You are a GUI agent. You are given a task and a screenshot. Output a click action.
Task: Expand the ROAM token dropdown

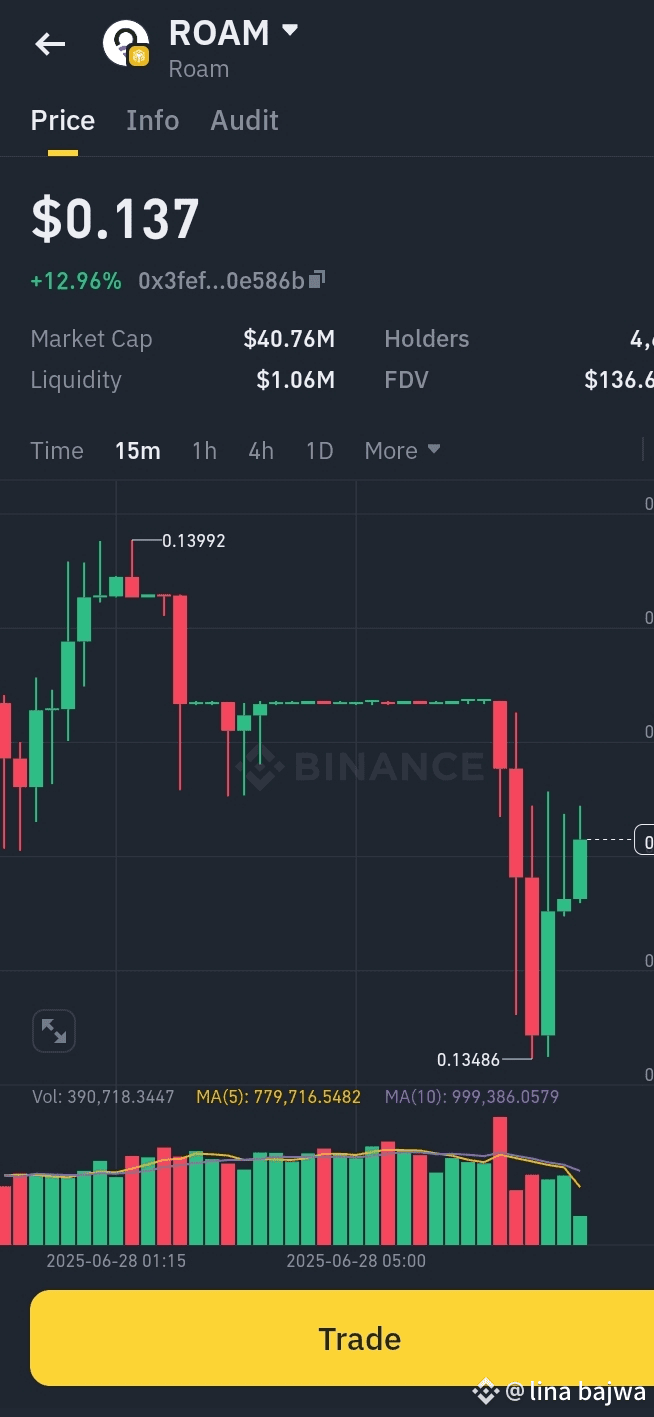pos(290,31)
